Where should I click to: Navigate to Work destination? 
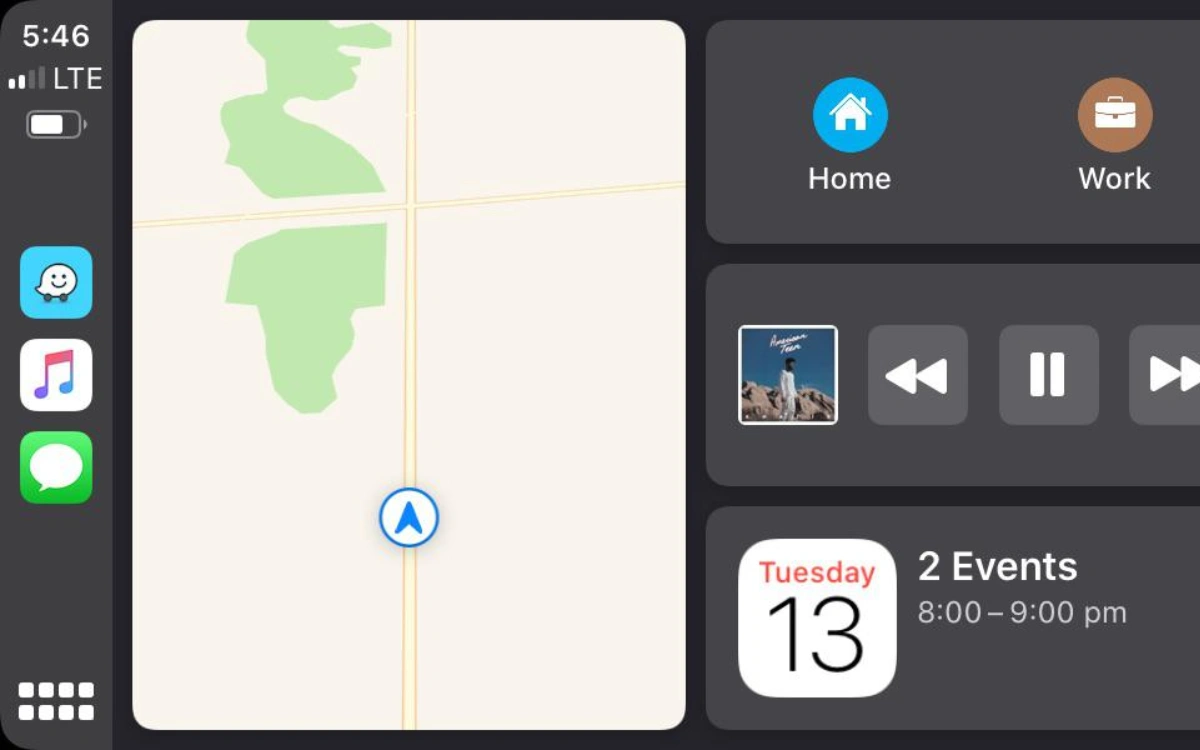[x=1114, y=135]
